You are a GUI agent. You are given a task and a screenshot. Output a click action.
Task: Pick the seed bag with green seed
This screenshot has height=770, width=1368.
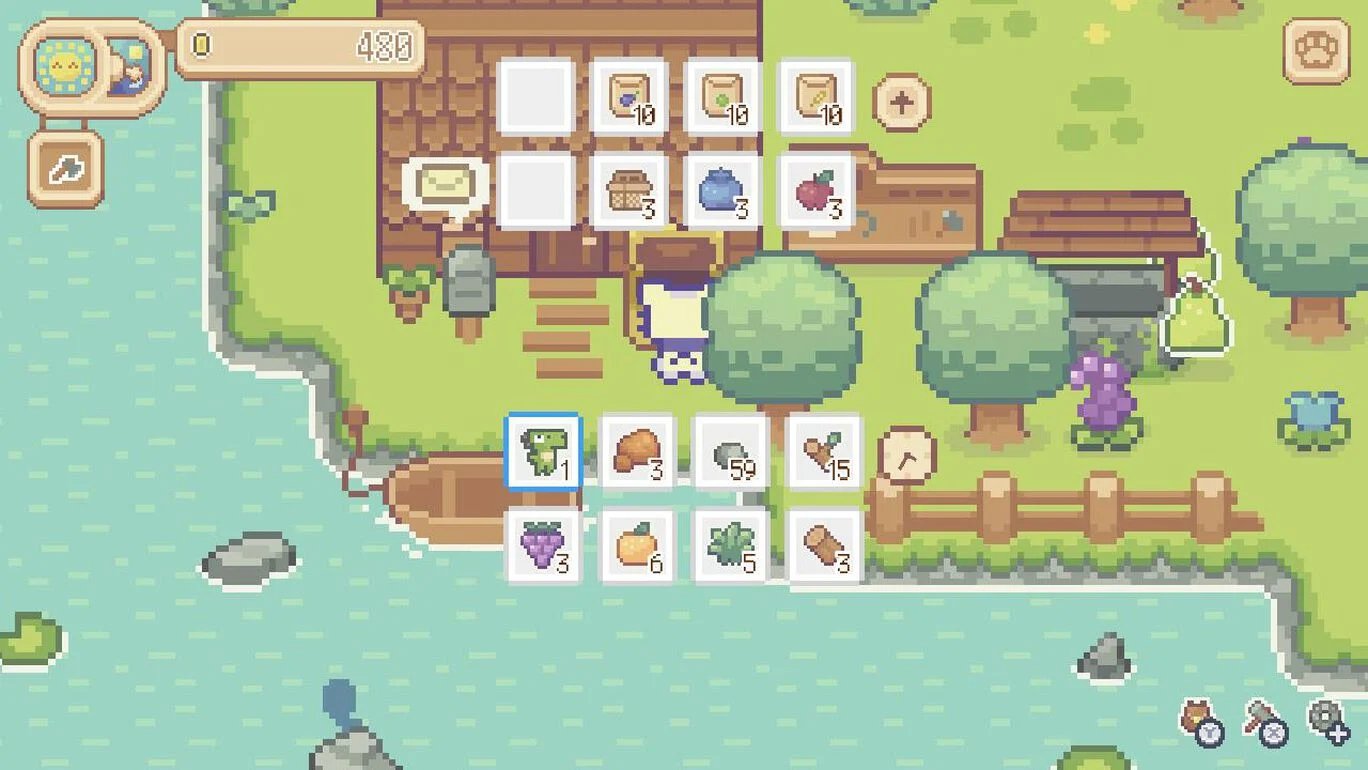[x=723, y=96]
